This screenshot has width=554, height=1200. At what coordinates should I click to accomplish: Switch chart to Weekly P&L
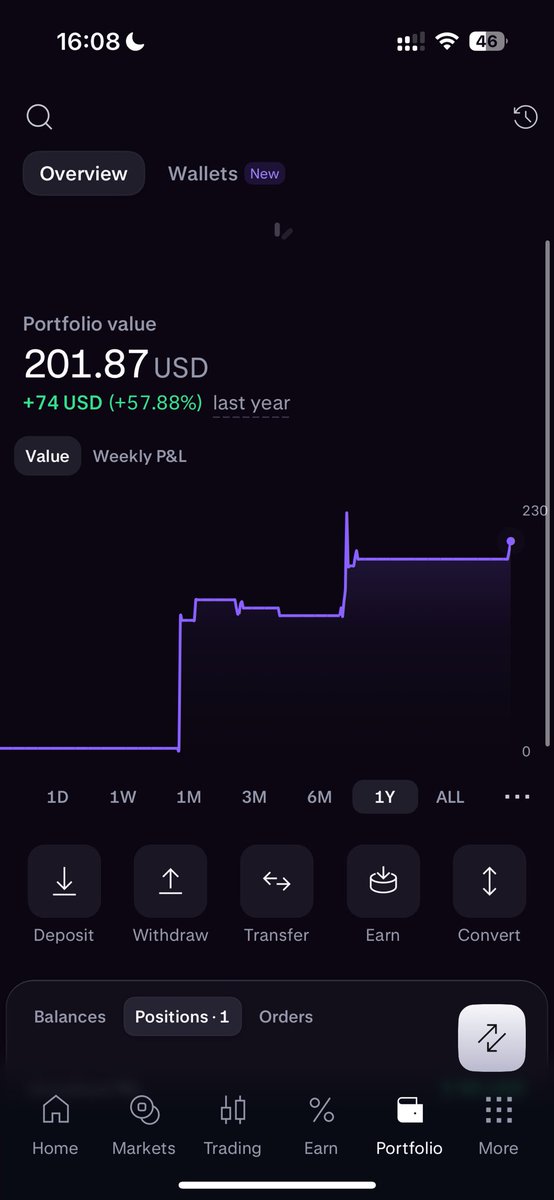click(140, 456)
